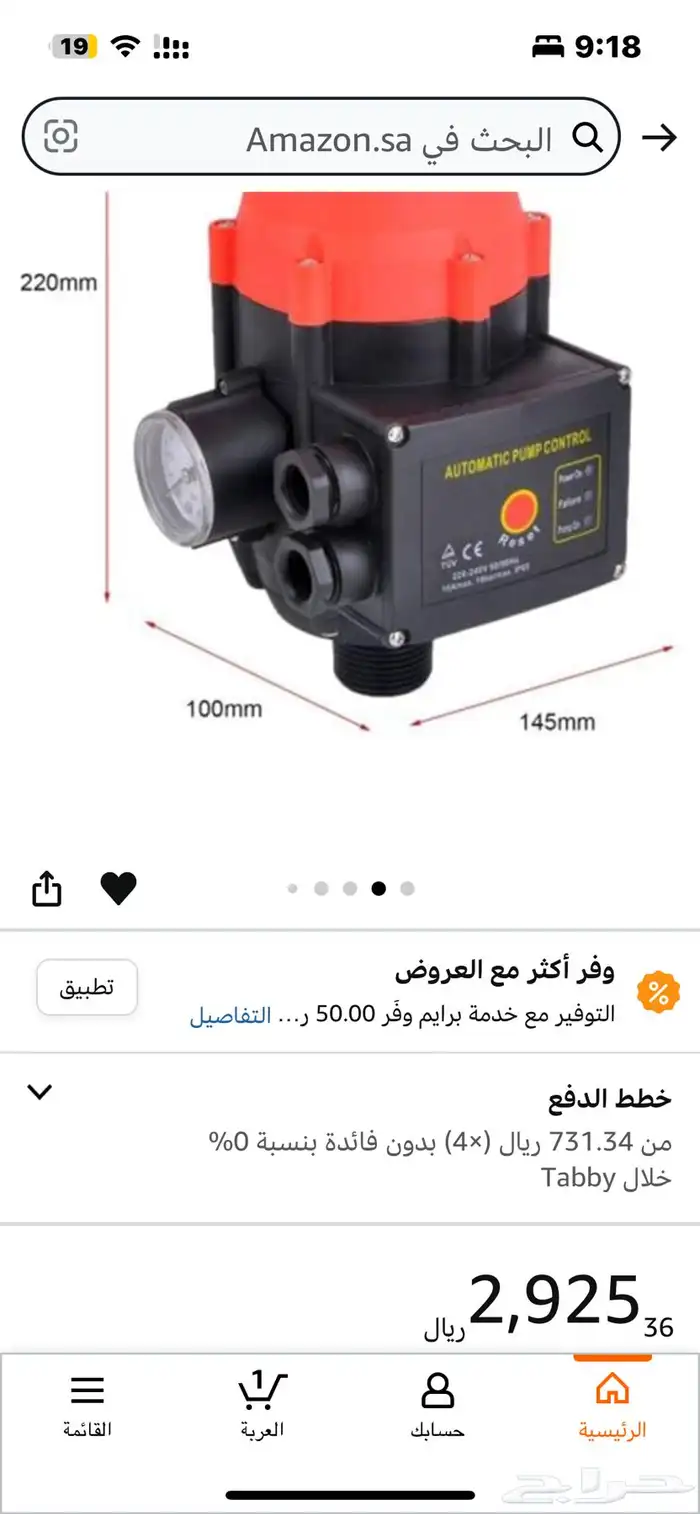Image resolution: width=700 pixels, height=1514 pixels.
Task: Open camera lens search icon
Action: 61,137
